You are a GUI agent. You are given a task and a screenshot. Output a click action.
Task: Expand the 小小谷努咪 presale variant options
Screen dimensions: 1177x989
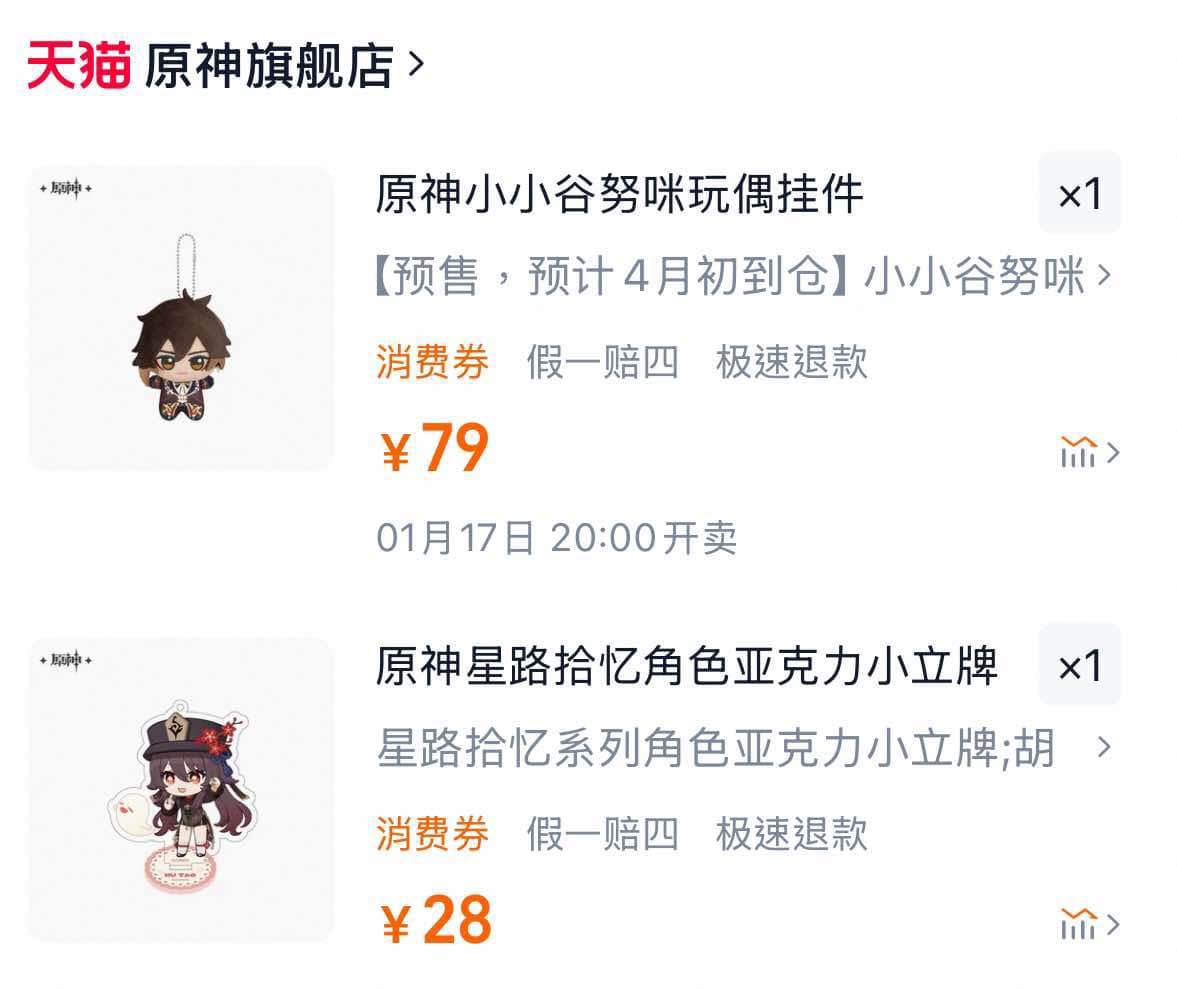(742, 277)
